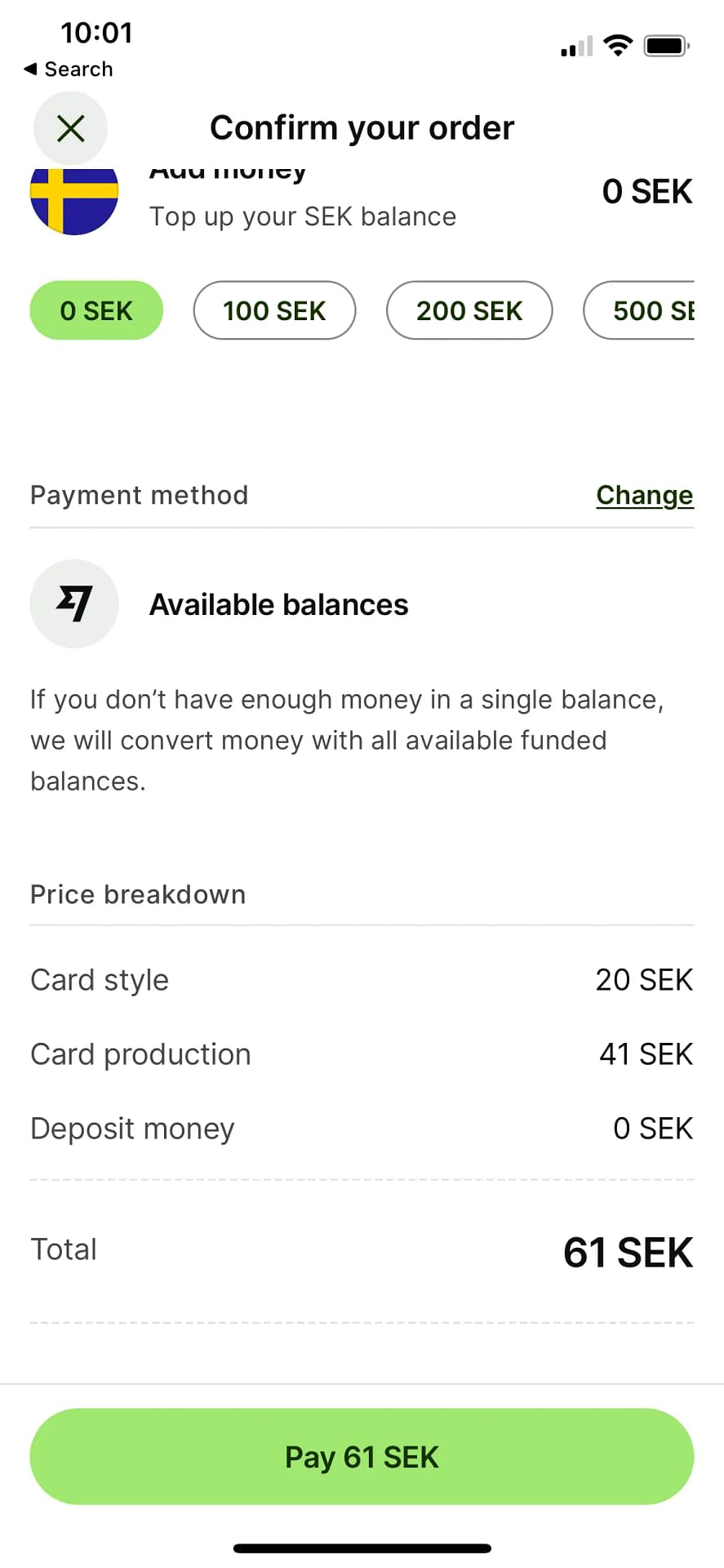The width and height of the screenshot is (724, 1568).
Task: Select the 500 SEK top-up chip
Action: [639, 310]
